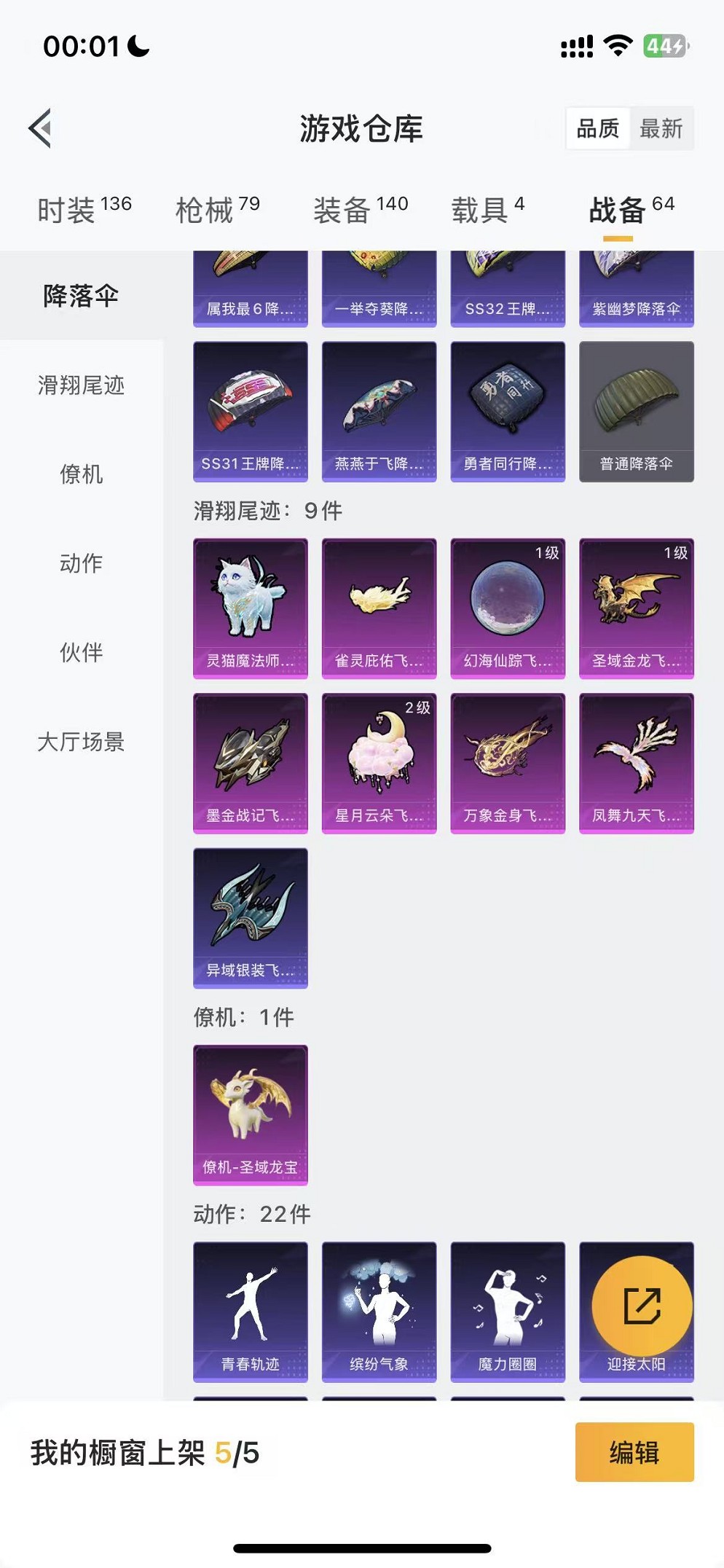Open the 星月云朵 level 2 item

click(379, 762)
